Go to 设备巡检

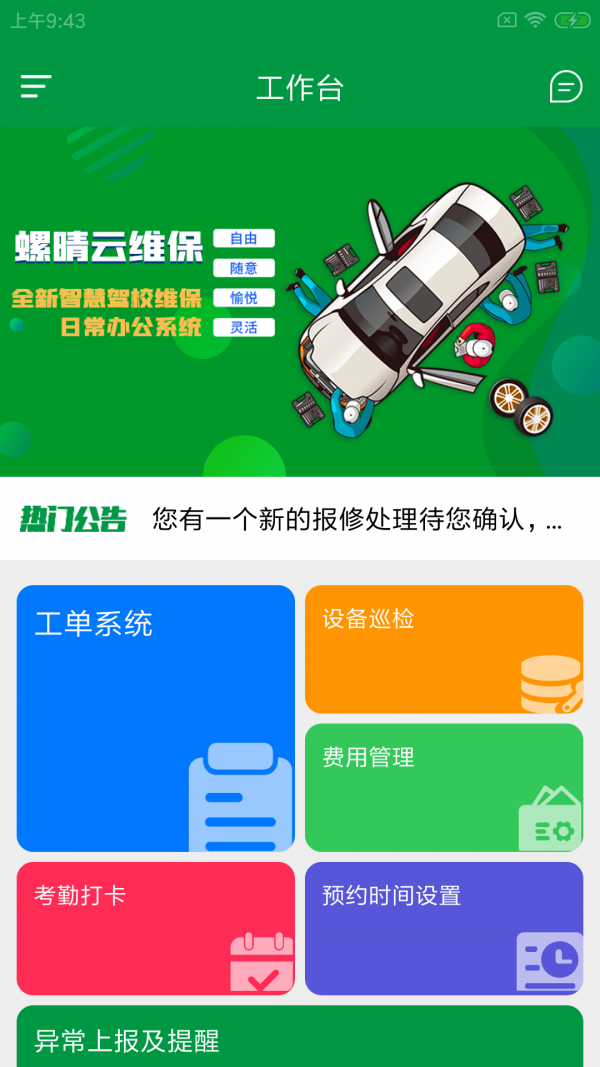(444, 649)
